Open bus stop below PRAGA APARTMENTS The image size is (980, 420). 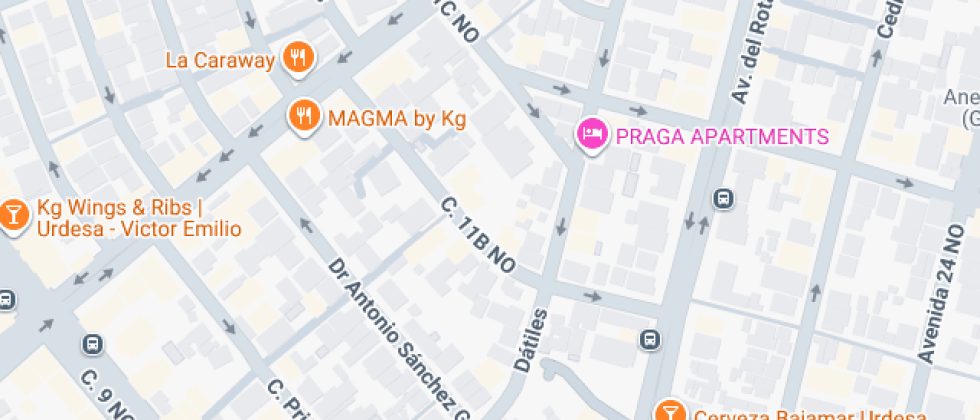(x=722, y=199)
